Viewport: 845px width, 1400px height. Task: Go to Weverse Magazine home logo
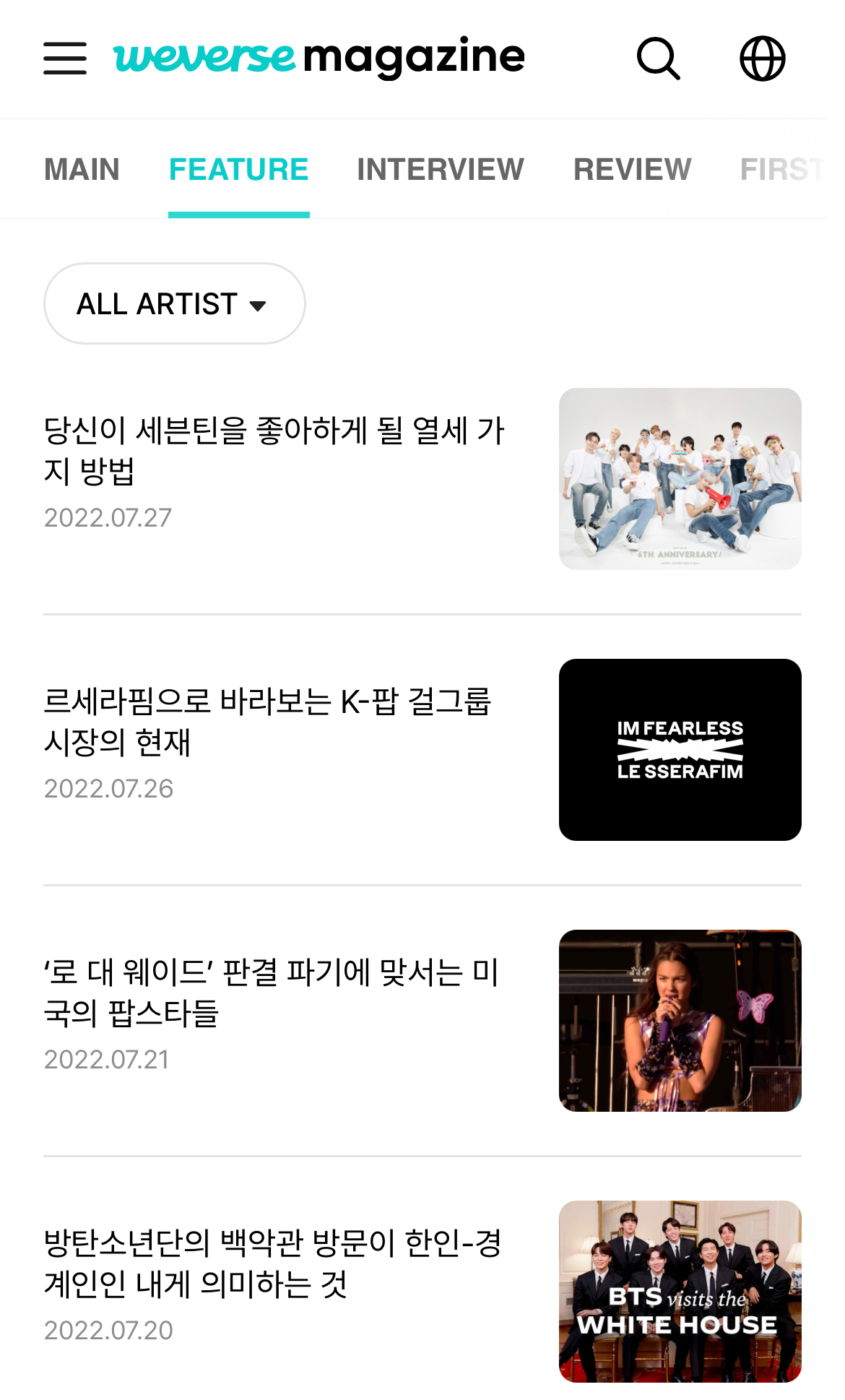coord(319,57)
